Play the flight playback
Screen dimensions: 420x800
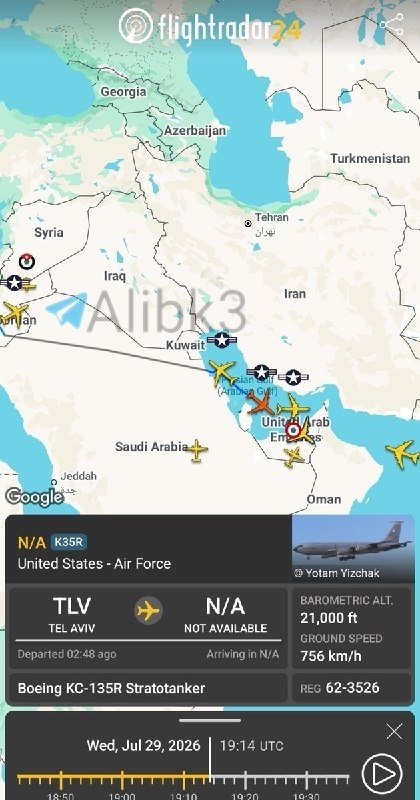(x=382, y=773)
